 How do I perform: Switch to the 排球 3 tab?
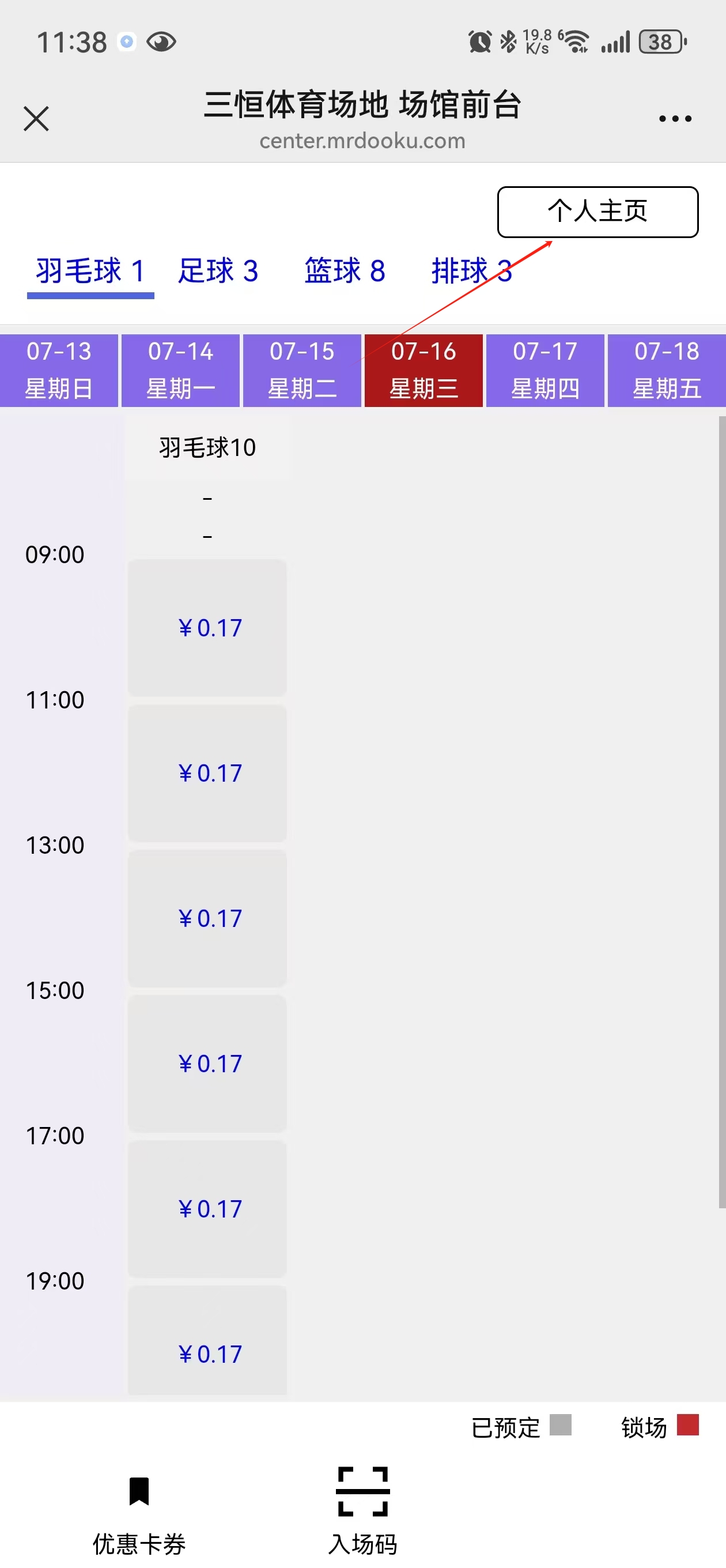click(472, 271)
